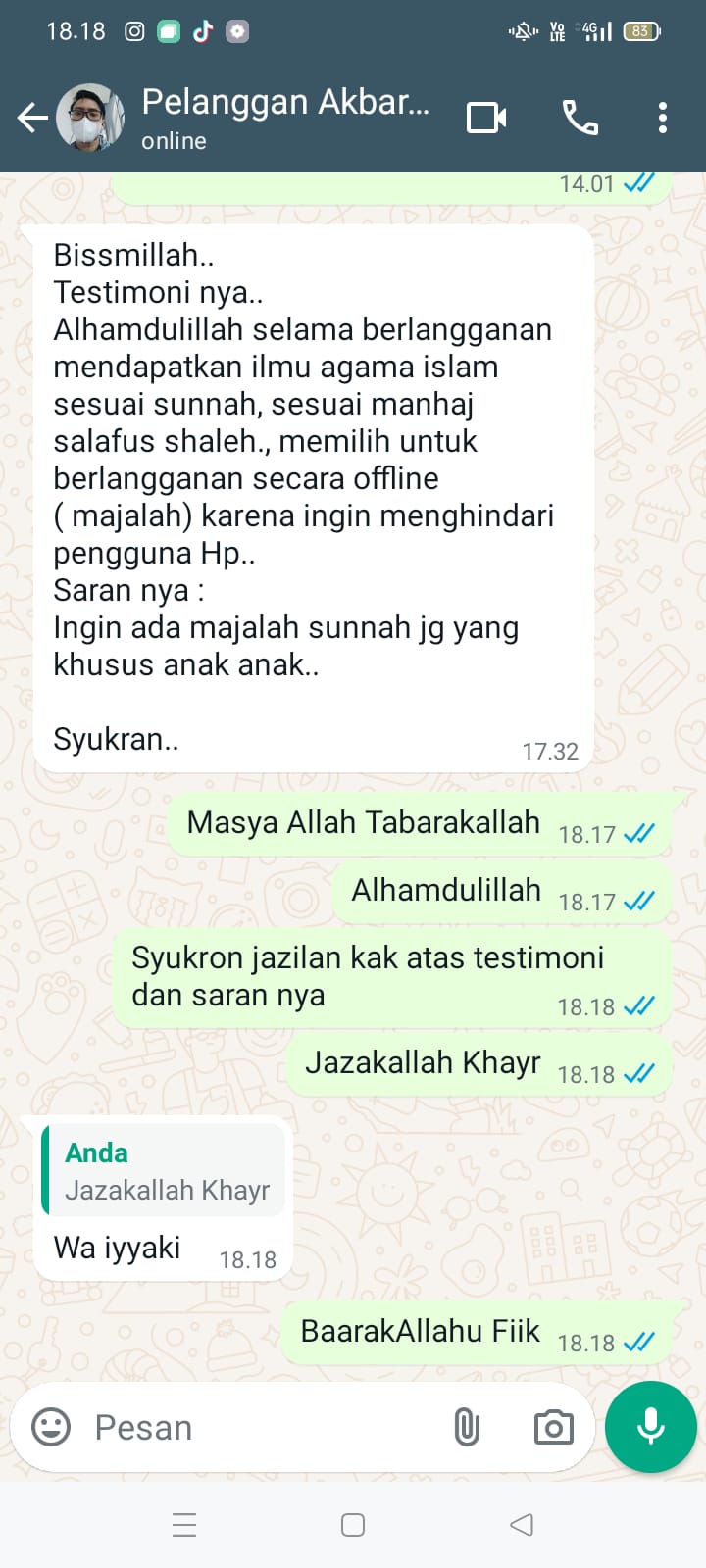
Task: Open Pelanggan Akbar contact info
Action: (284, 117)
